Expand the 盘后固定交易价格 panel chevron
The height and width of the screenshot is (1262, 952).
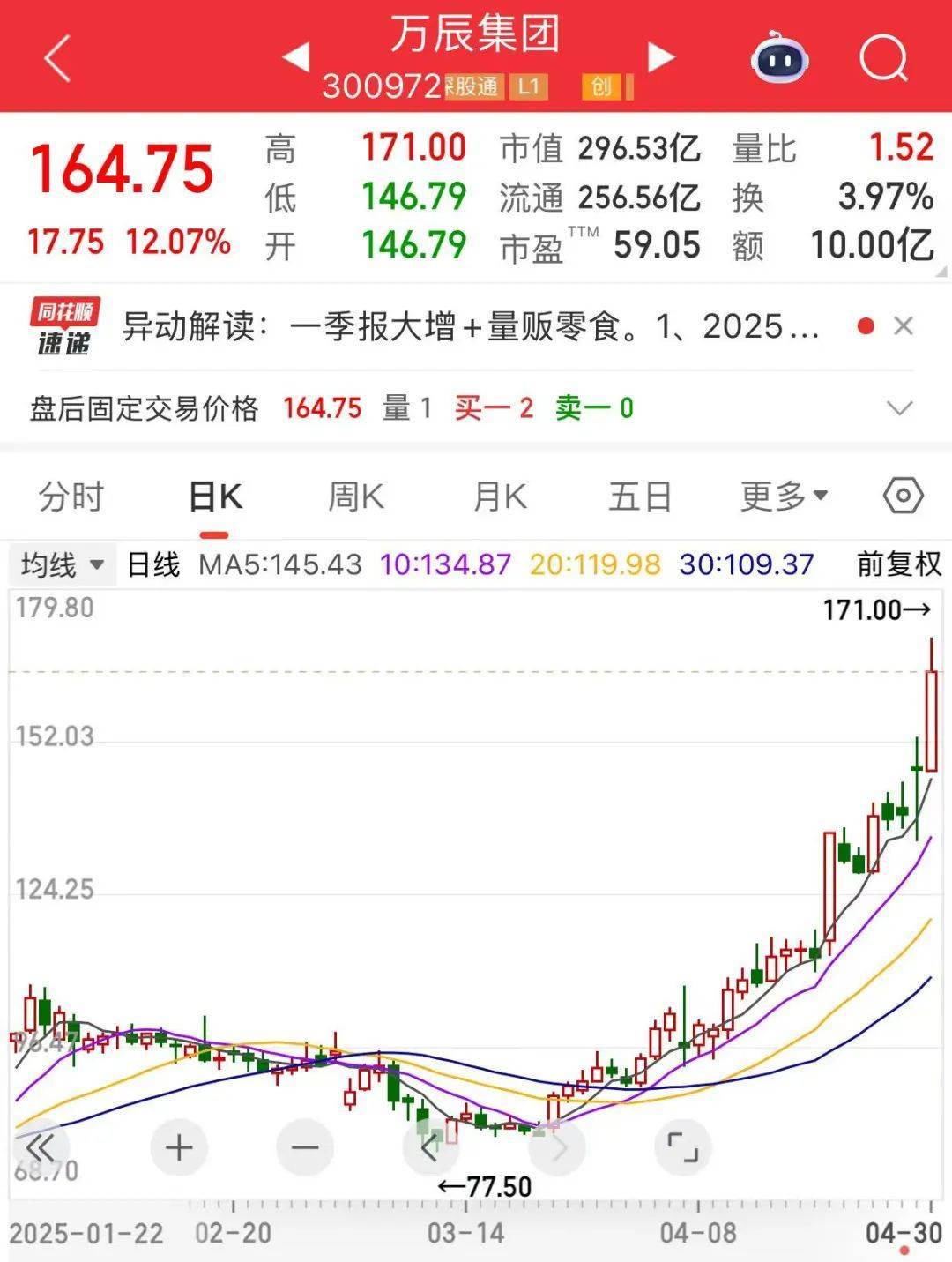coord(898,408)
